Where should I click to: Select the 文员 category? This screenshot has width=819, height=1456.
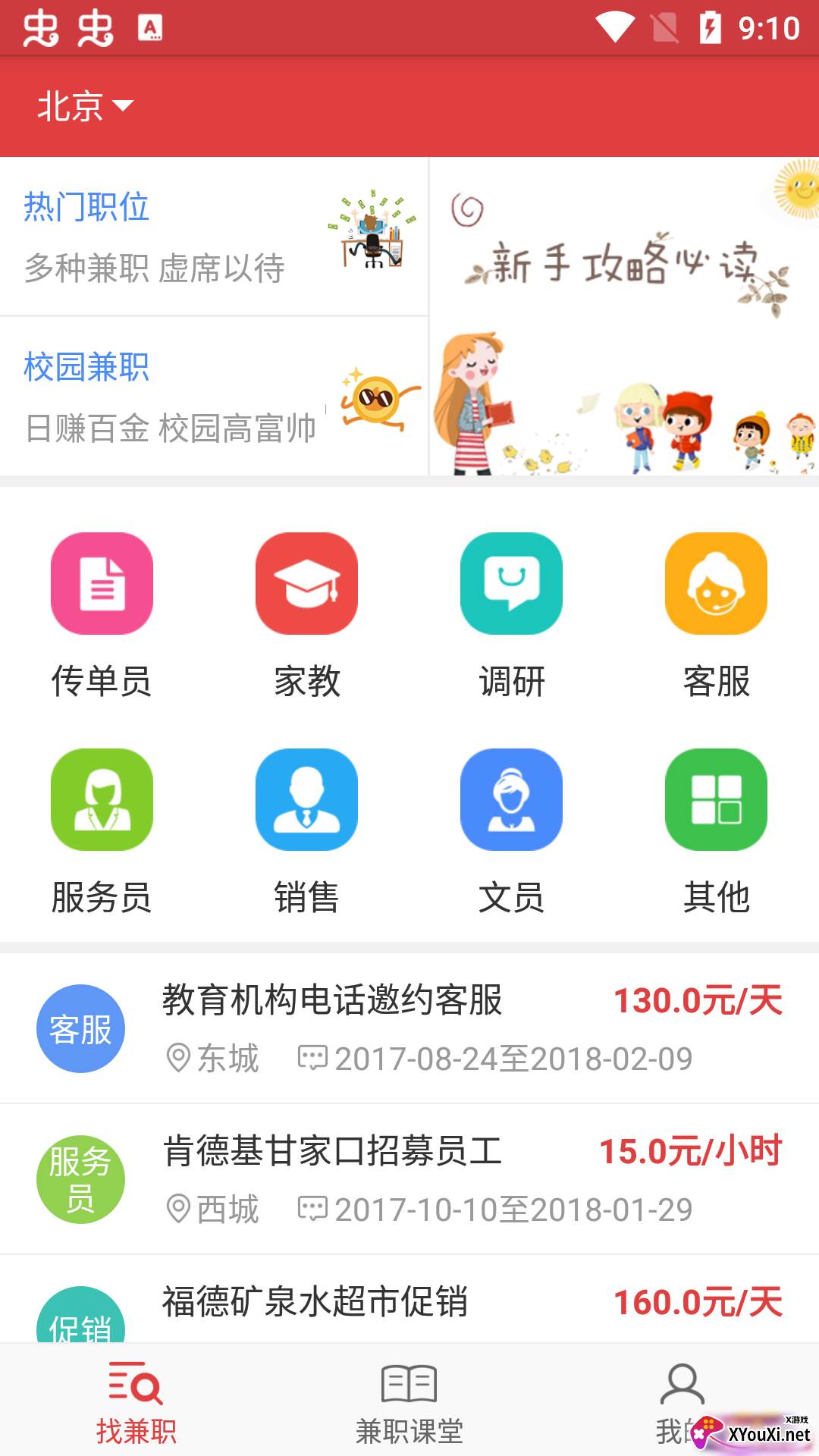pos(511,831)
